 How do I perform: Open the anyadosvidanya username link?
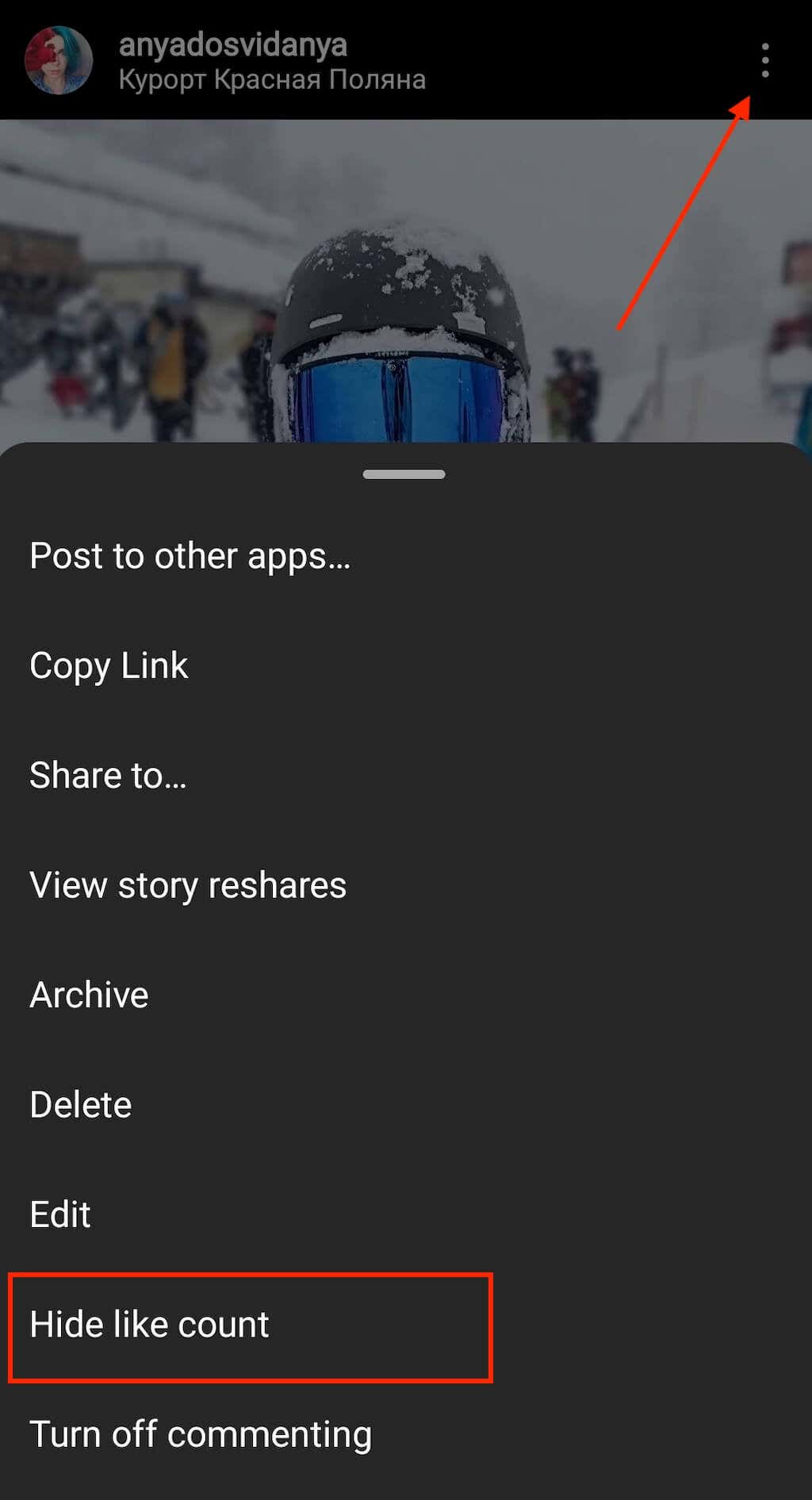pyautogui.click(x=232, y=44)
